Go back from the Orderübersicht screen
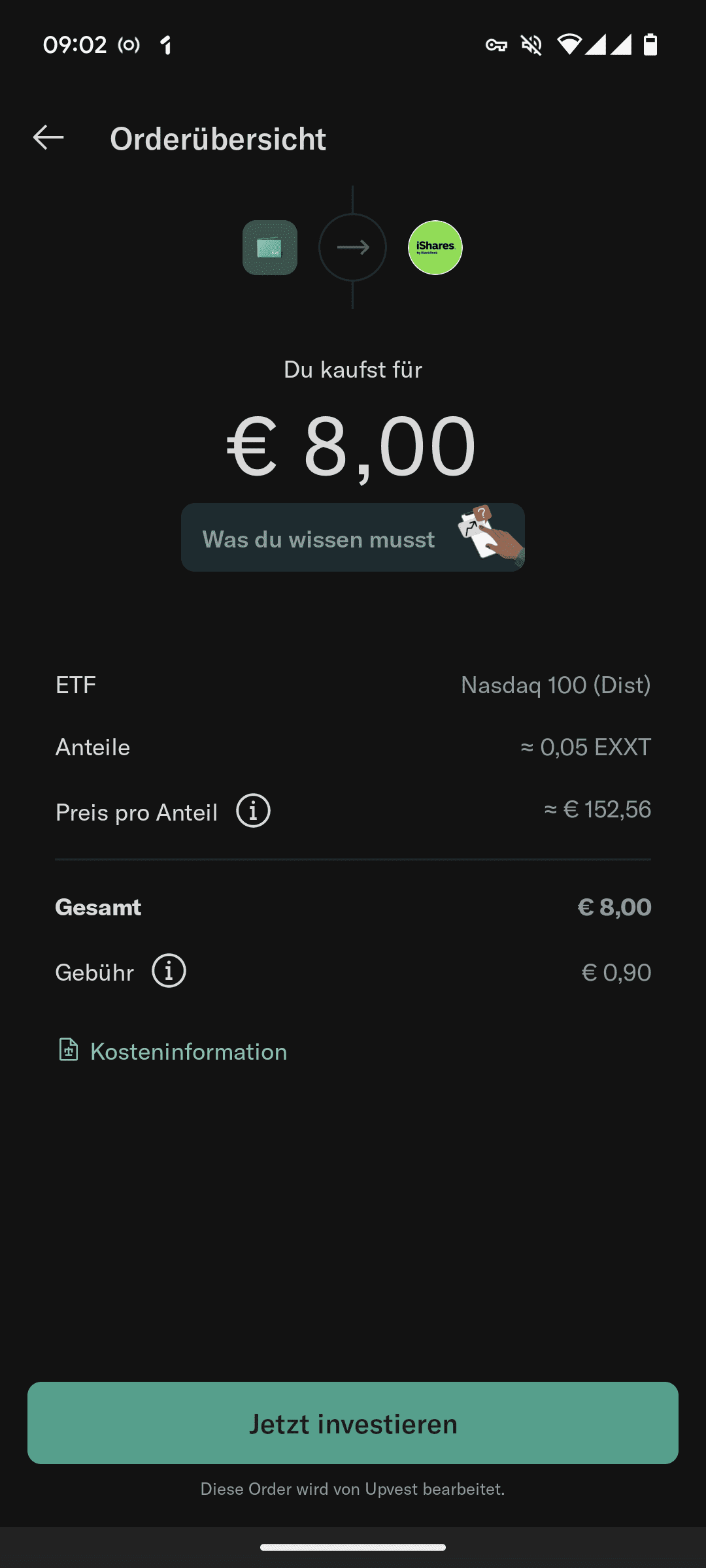Viewport: 706px width, 1568px height. pos(48,138)
